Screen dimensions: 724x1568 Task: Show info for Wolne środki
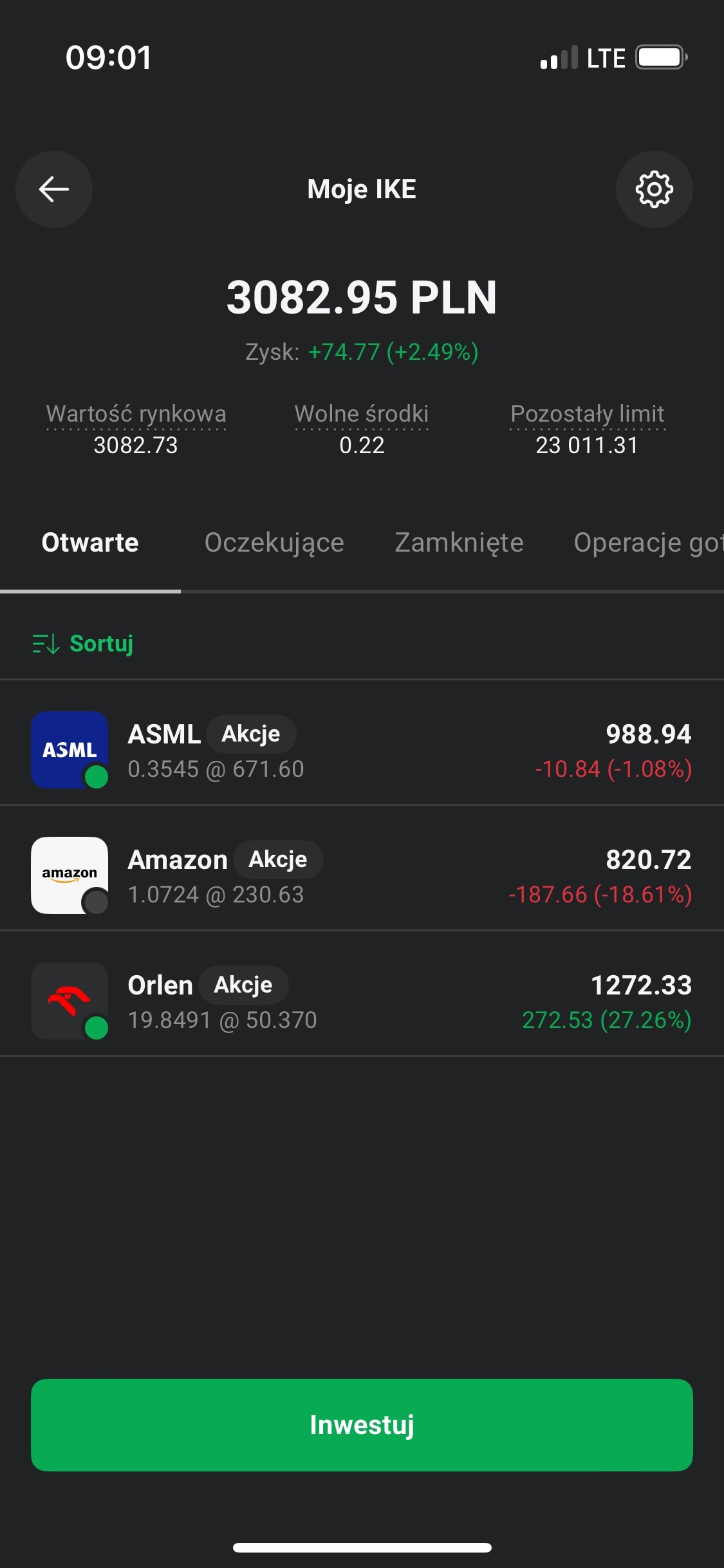[x=362, y=415]
